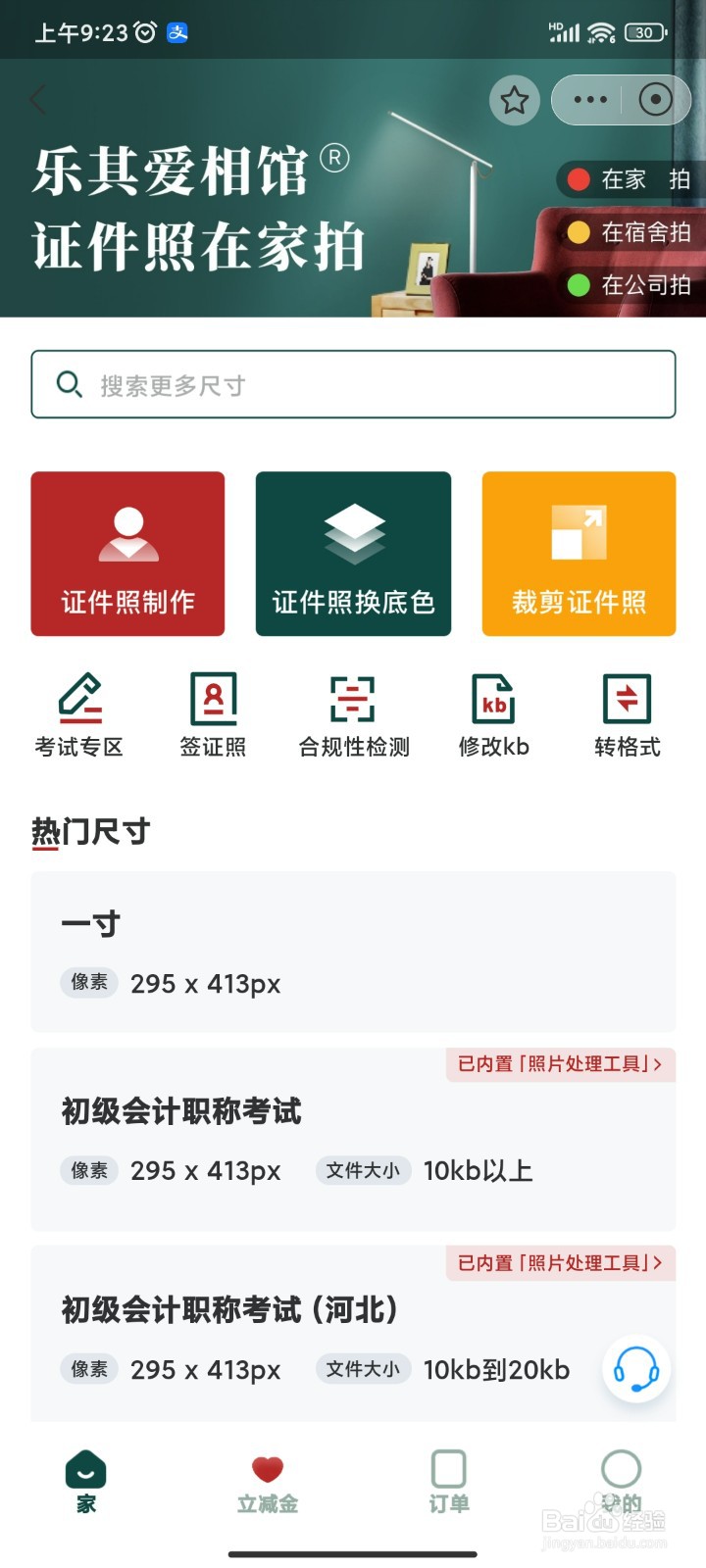The width and height of the screenshot is (706, 1568).
Task: Click the 搜索更多尺寸 search bar
Action: point(353,384)
